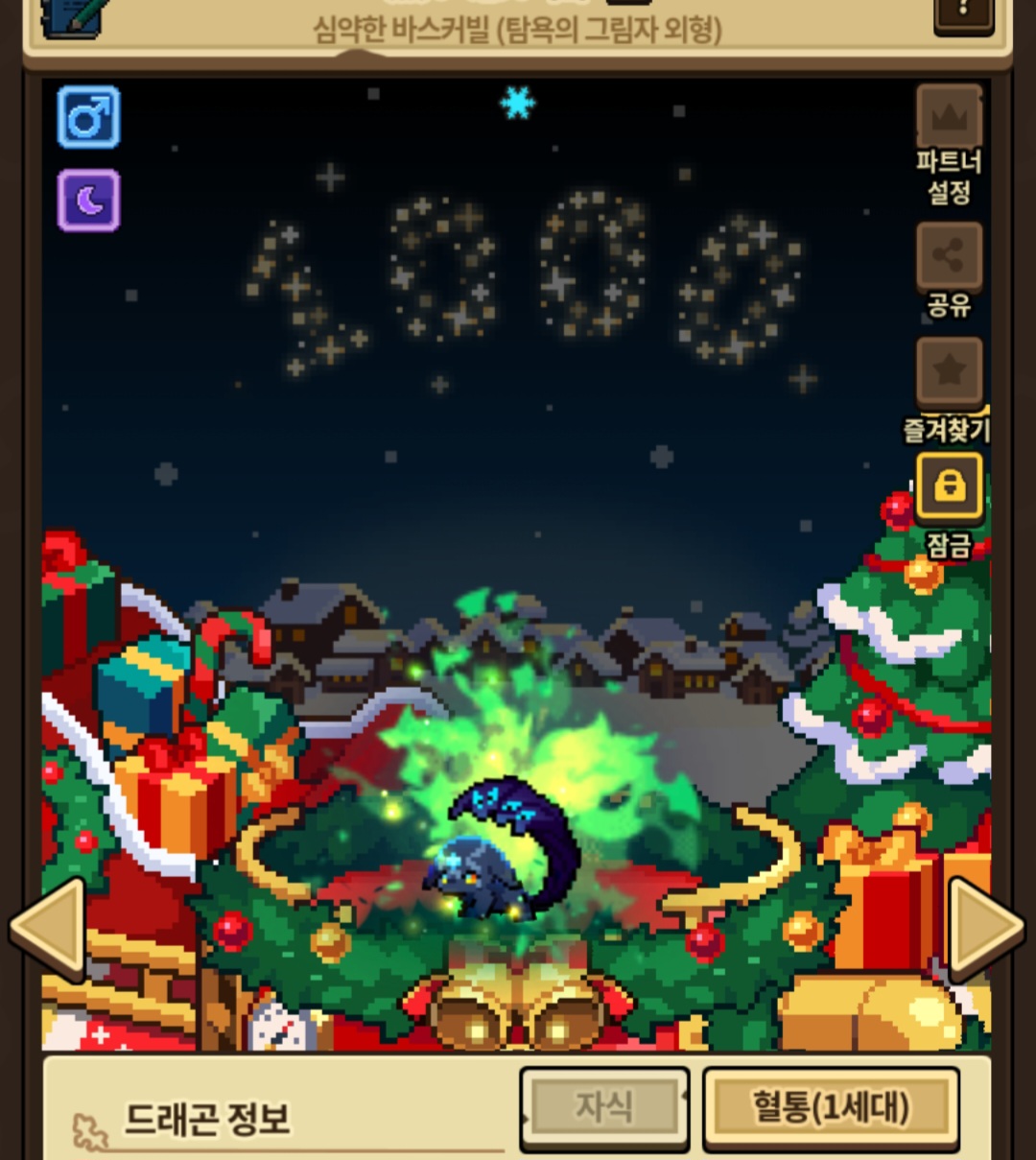The image size is (1036, 1160).
Task: Open the notebook edit icon at top
Action: point(71,14)
